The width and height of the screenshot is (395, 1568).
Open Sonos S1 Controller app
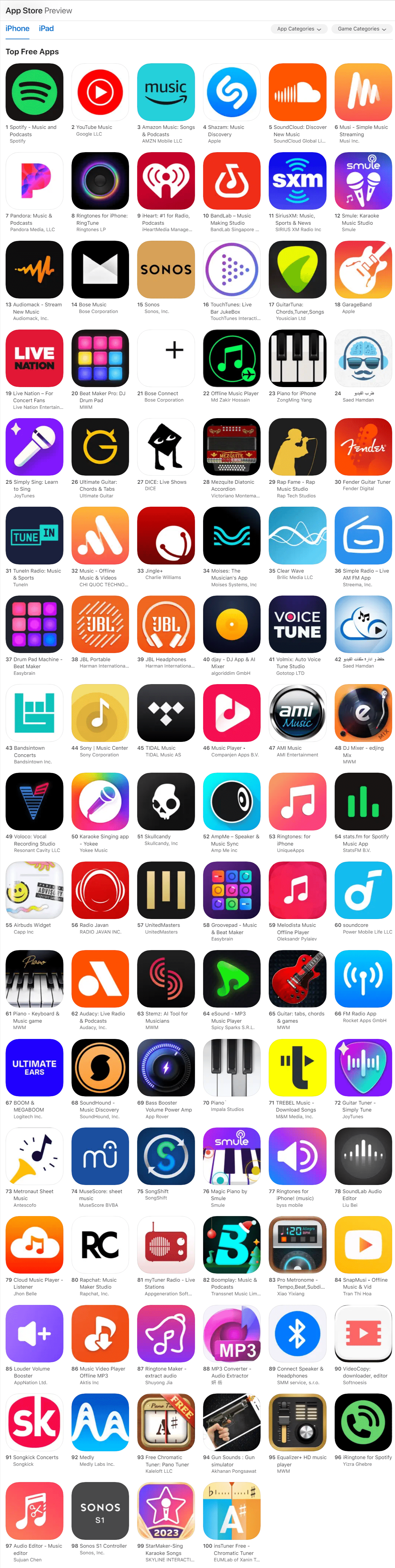pyautogui.click(x=100, y=1511)
